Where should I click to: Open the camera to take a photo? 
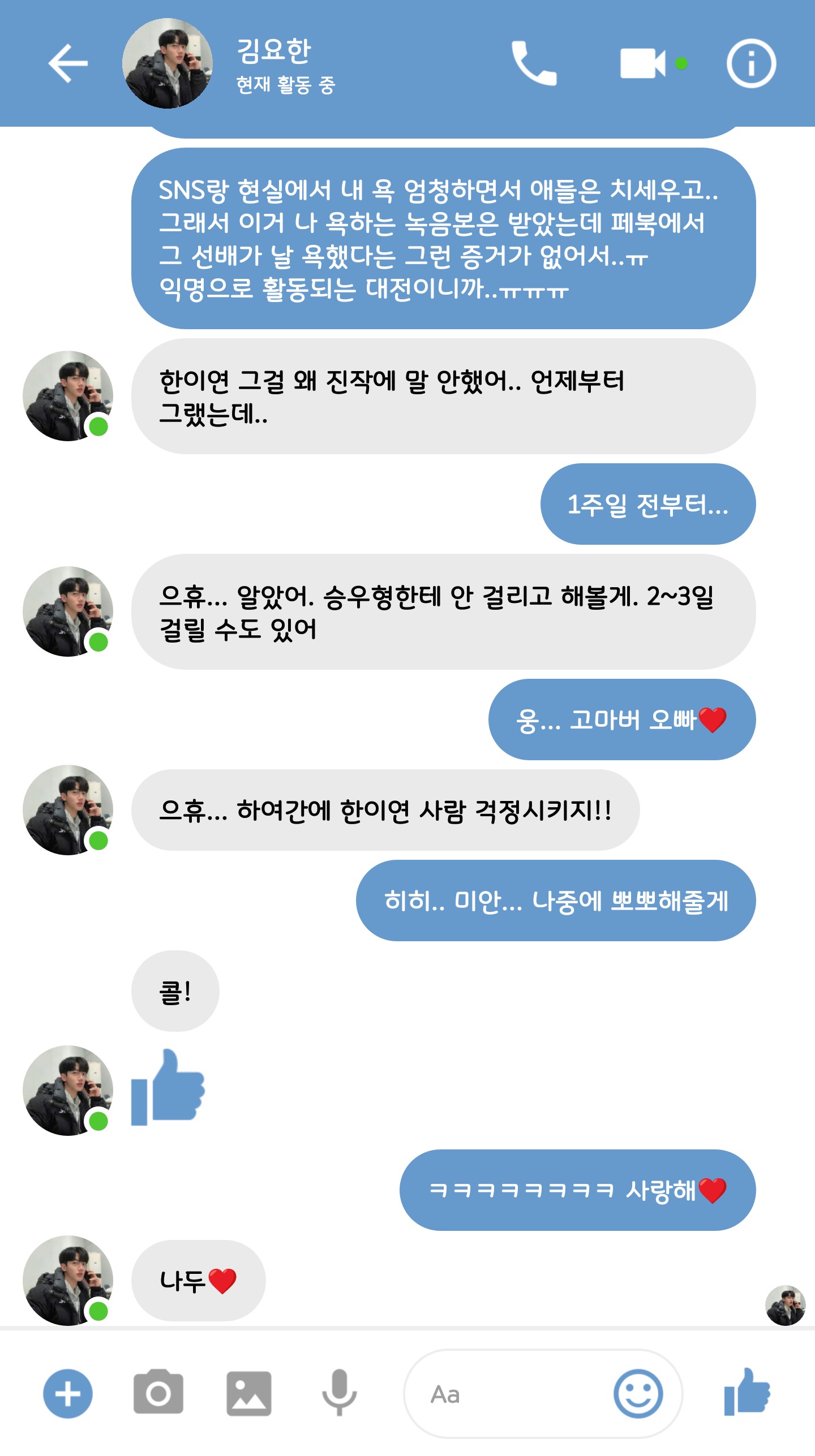[158, 1394]
